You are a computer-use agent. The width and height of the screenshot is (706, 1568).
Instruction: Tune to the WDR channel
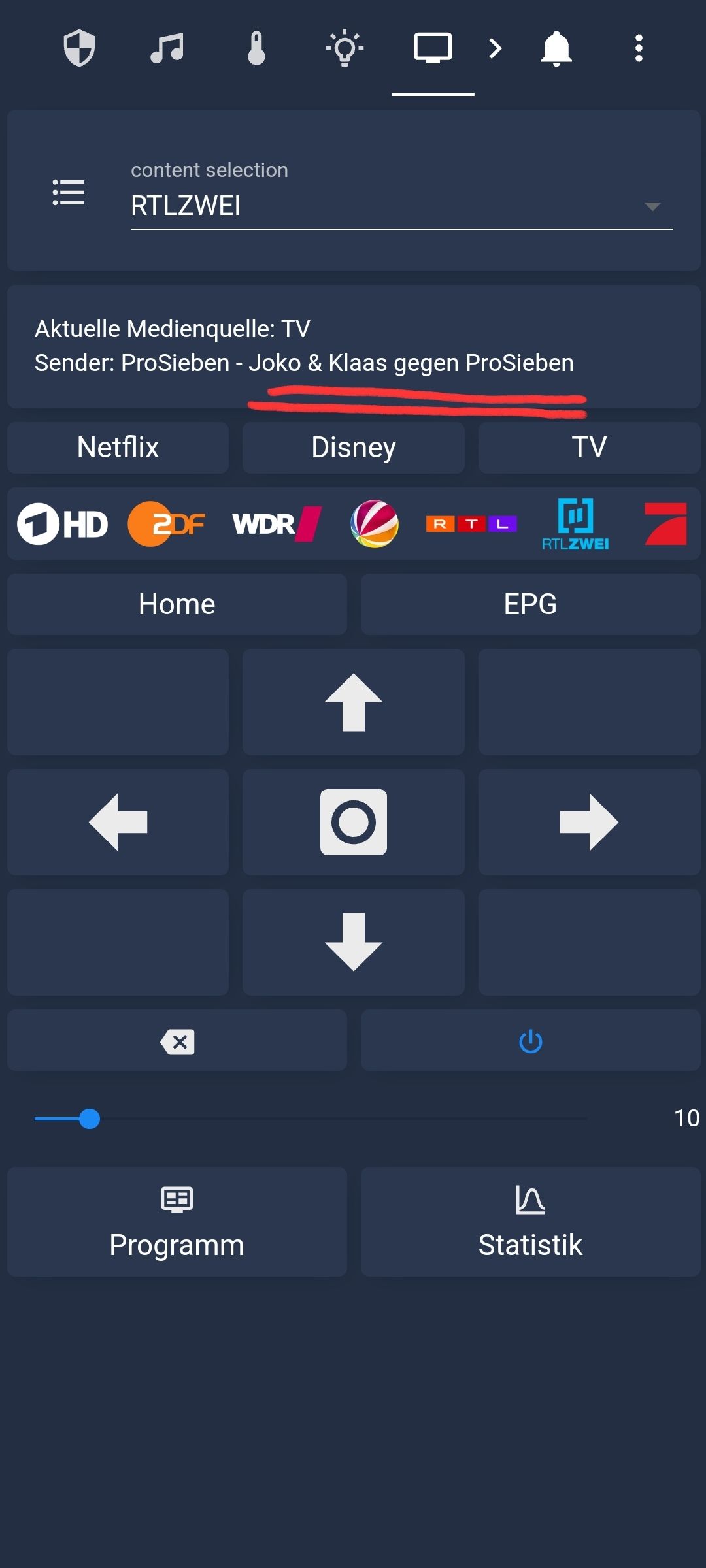coord(277,523)
